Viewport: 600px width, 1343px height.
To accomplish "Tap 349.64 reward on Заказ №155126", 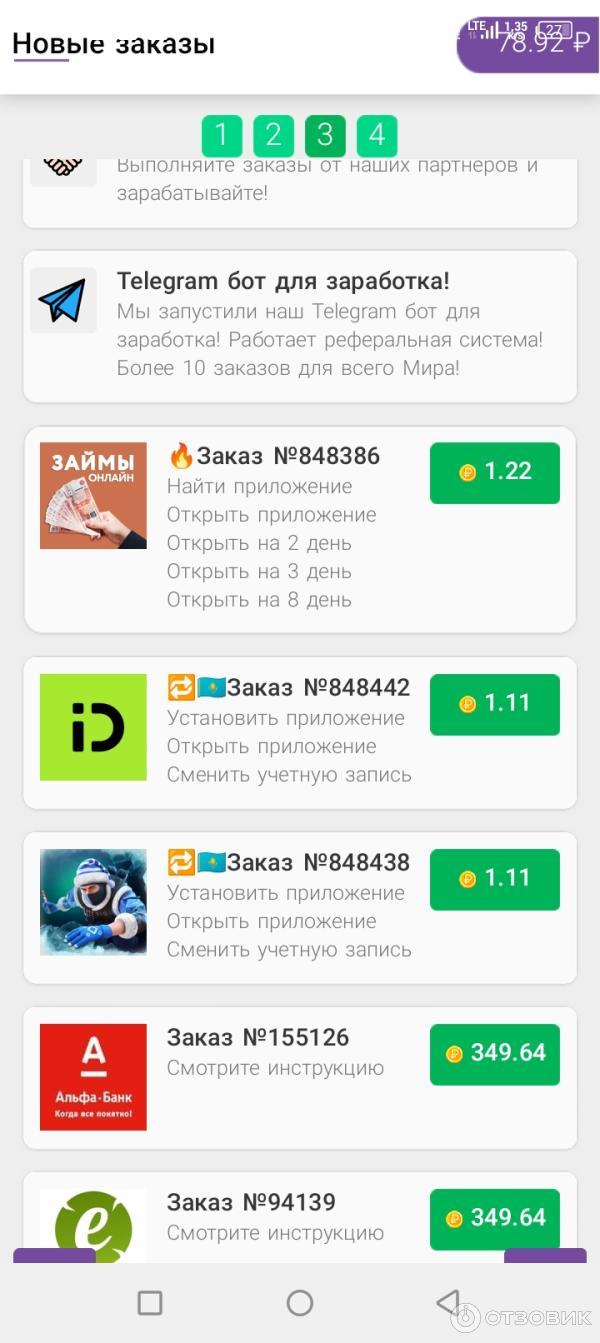I will (495, 1053).
